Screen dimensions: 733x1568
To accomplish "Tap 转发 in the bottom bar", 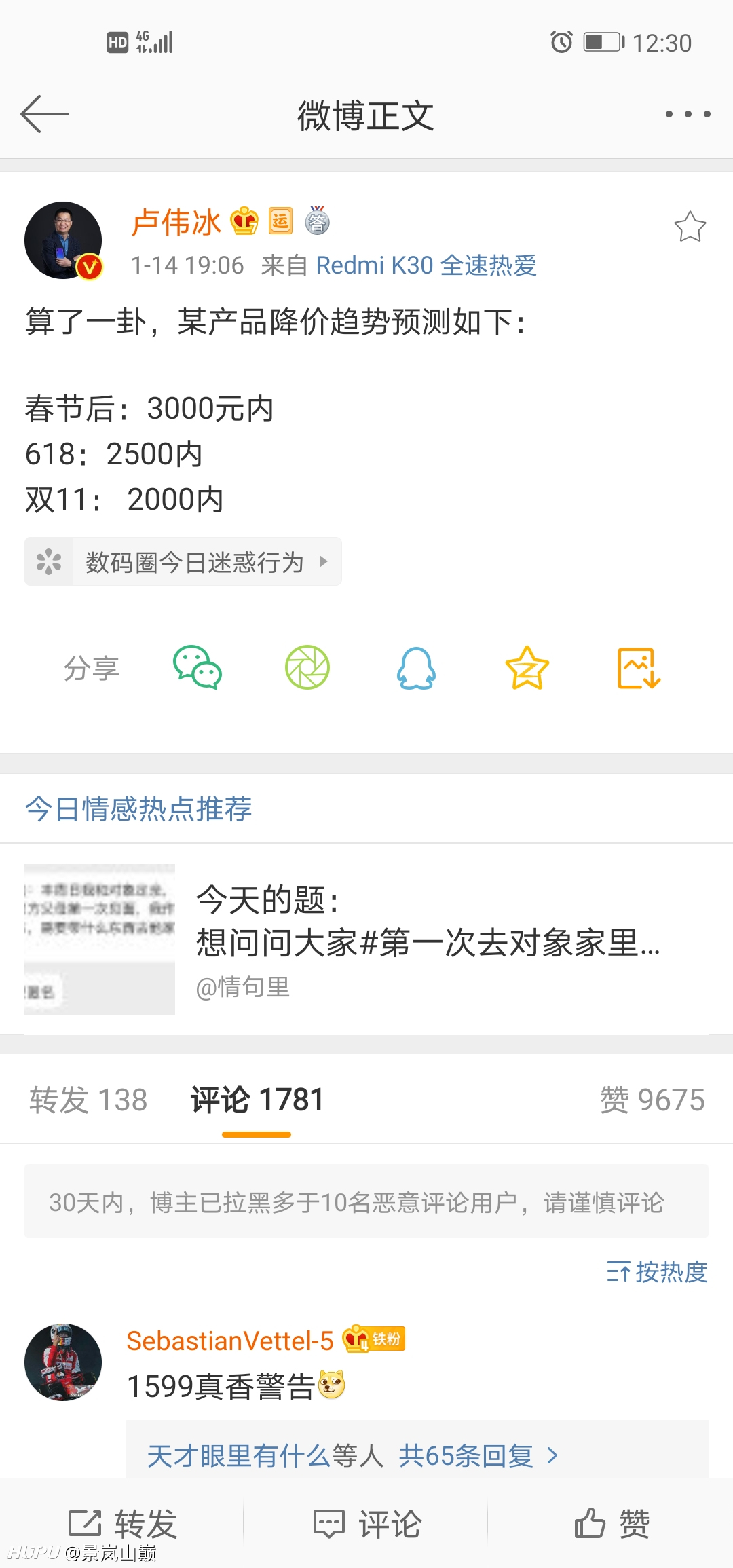I will pyautogui.click(x=122, y=1524).
